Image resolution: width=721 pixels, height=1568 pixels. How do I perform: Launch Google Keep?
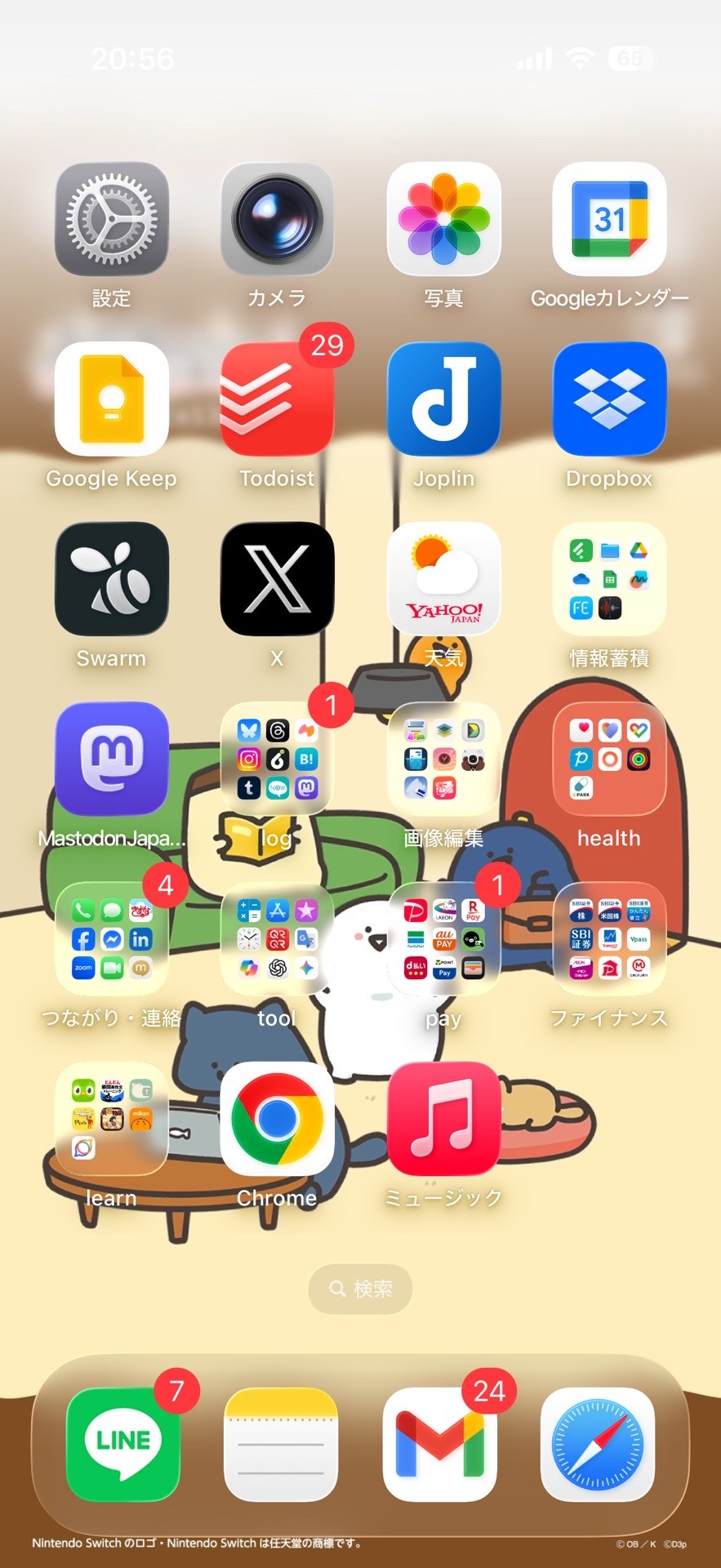point(112,399)
